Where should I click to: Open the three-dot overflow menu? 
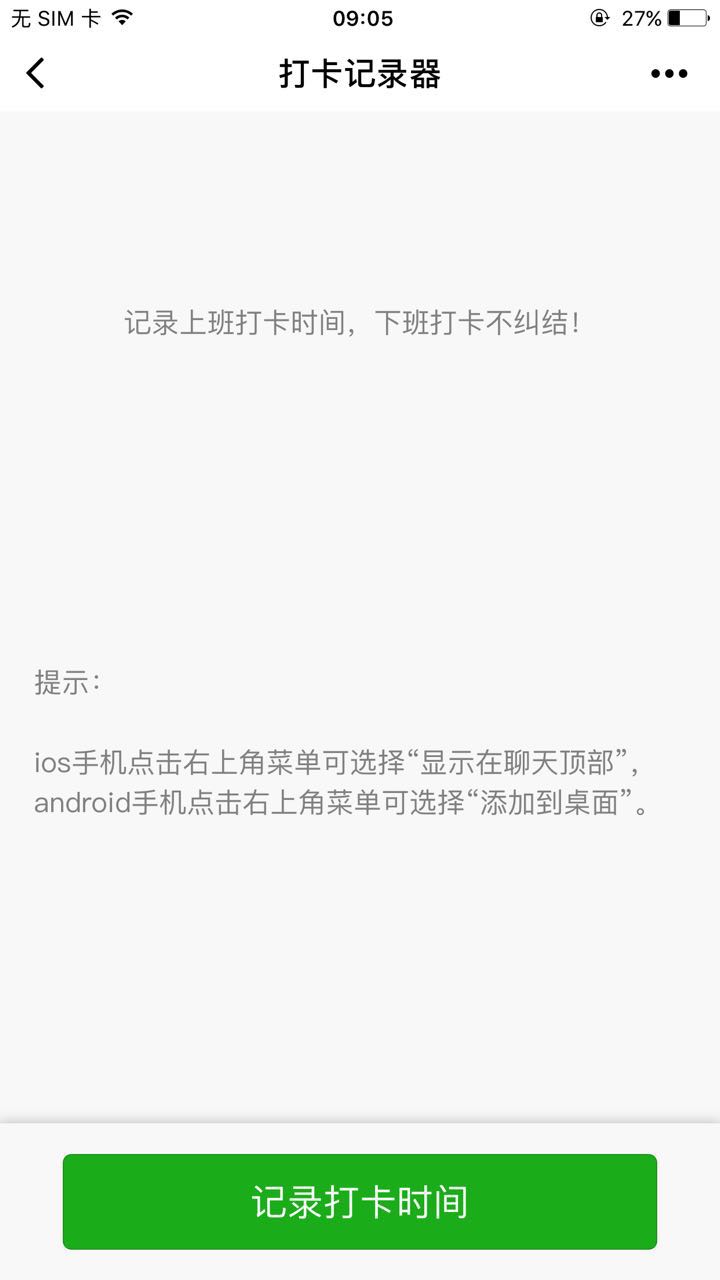point(669,73)
